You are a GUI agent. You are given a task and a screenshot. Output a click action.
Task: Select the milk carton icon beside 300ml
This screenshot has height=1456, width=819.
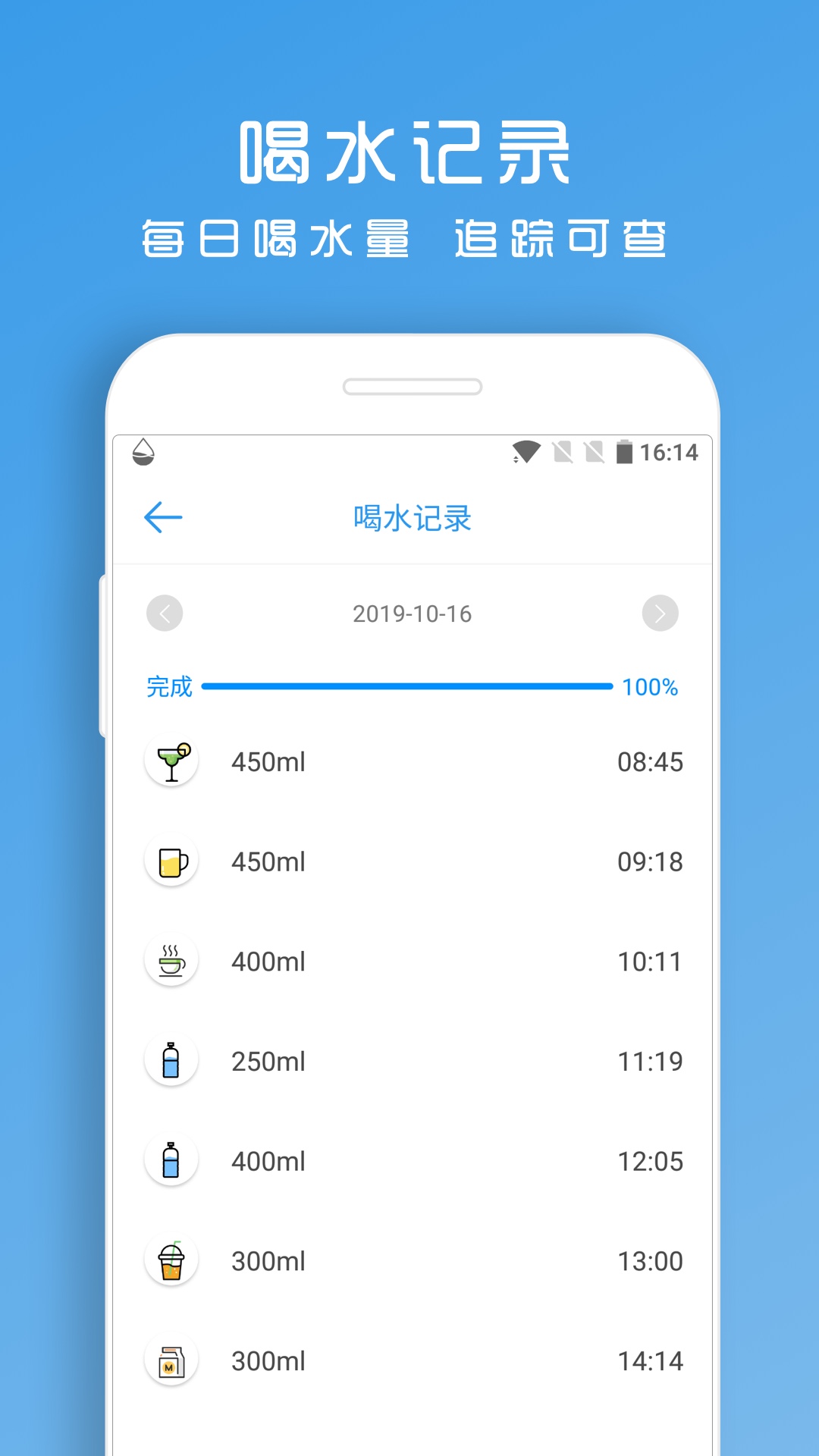tap(171, 1360)
